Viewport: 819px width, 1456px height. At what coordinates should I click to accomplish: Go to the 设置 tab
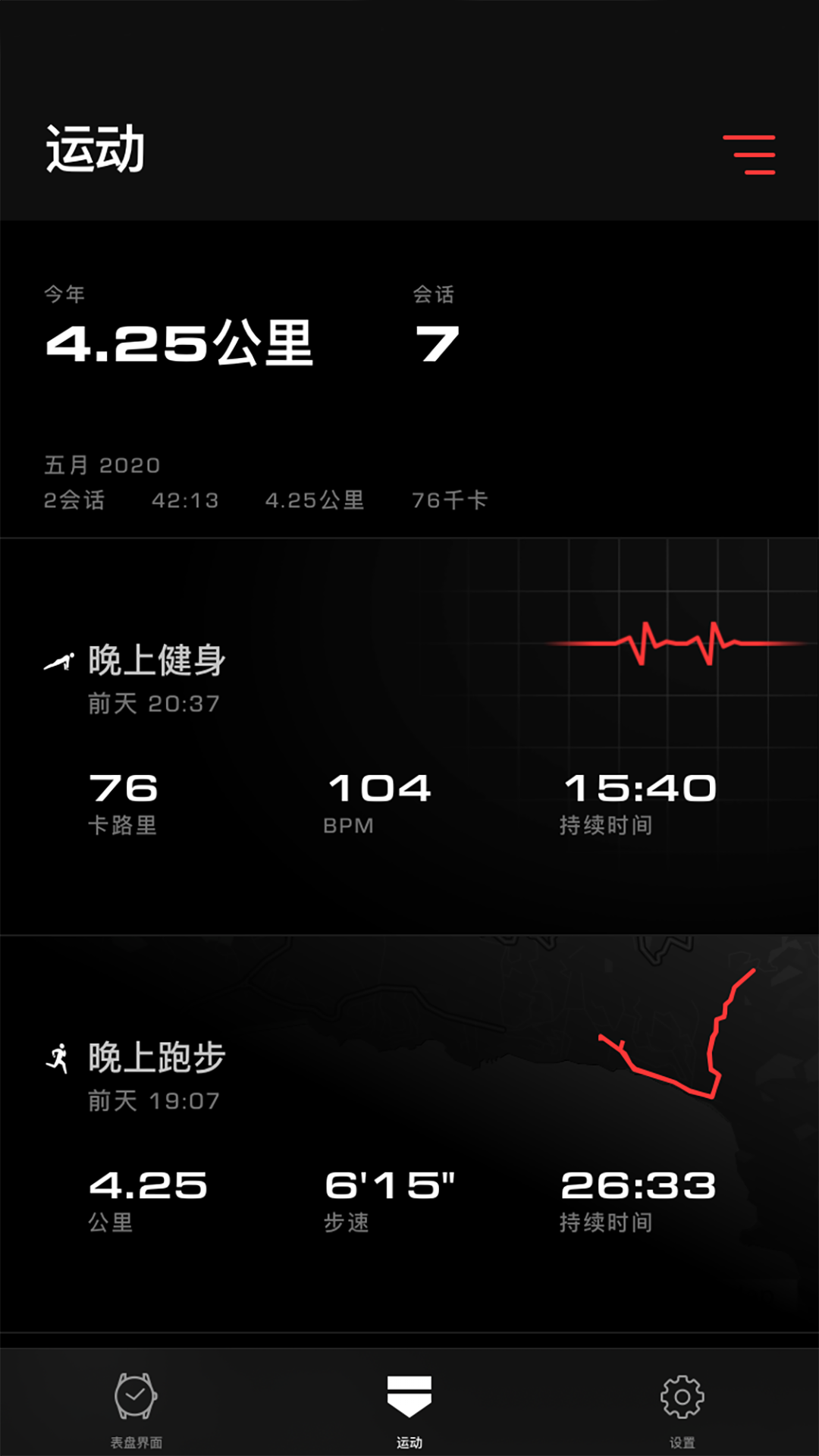682,1407
